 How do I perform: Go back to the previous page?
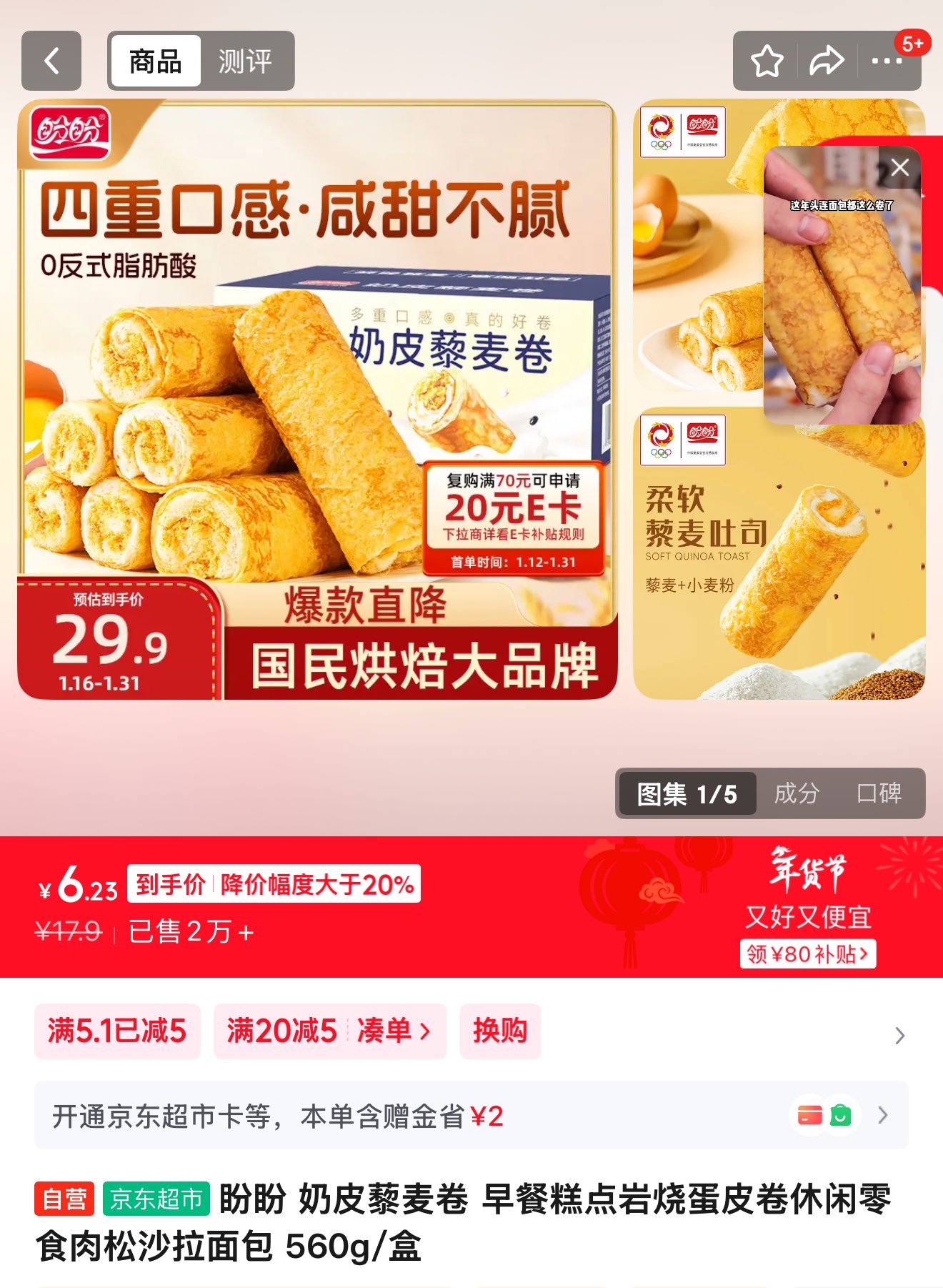click(51, 61)
